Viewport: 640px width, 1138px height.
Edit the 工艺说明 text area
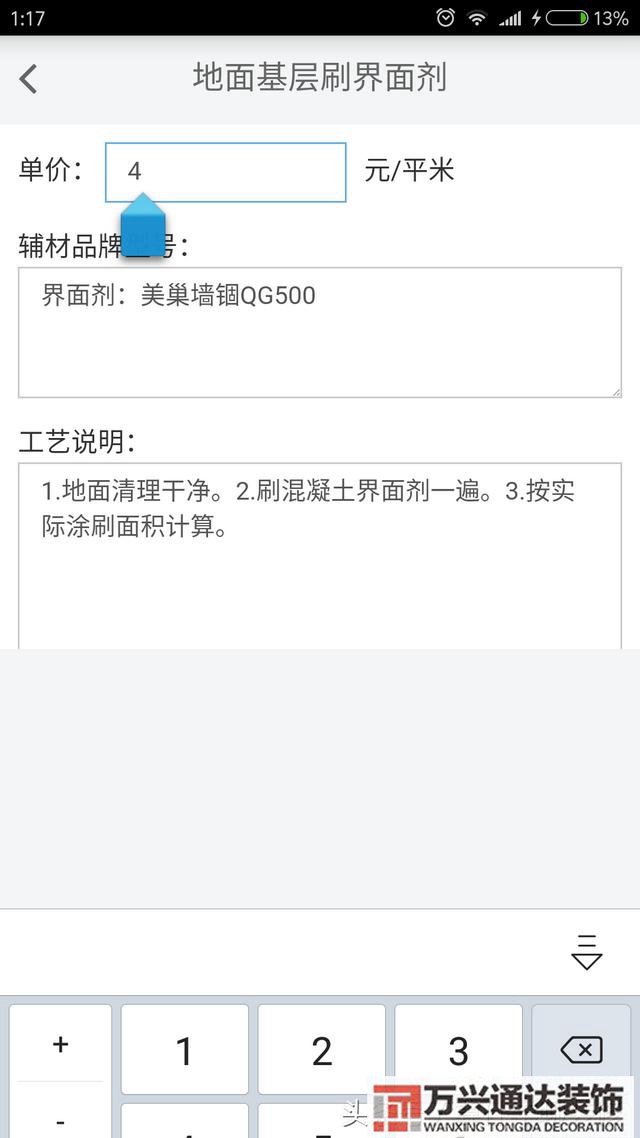click(320, 555)
